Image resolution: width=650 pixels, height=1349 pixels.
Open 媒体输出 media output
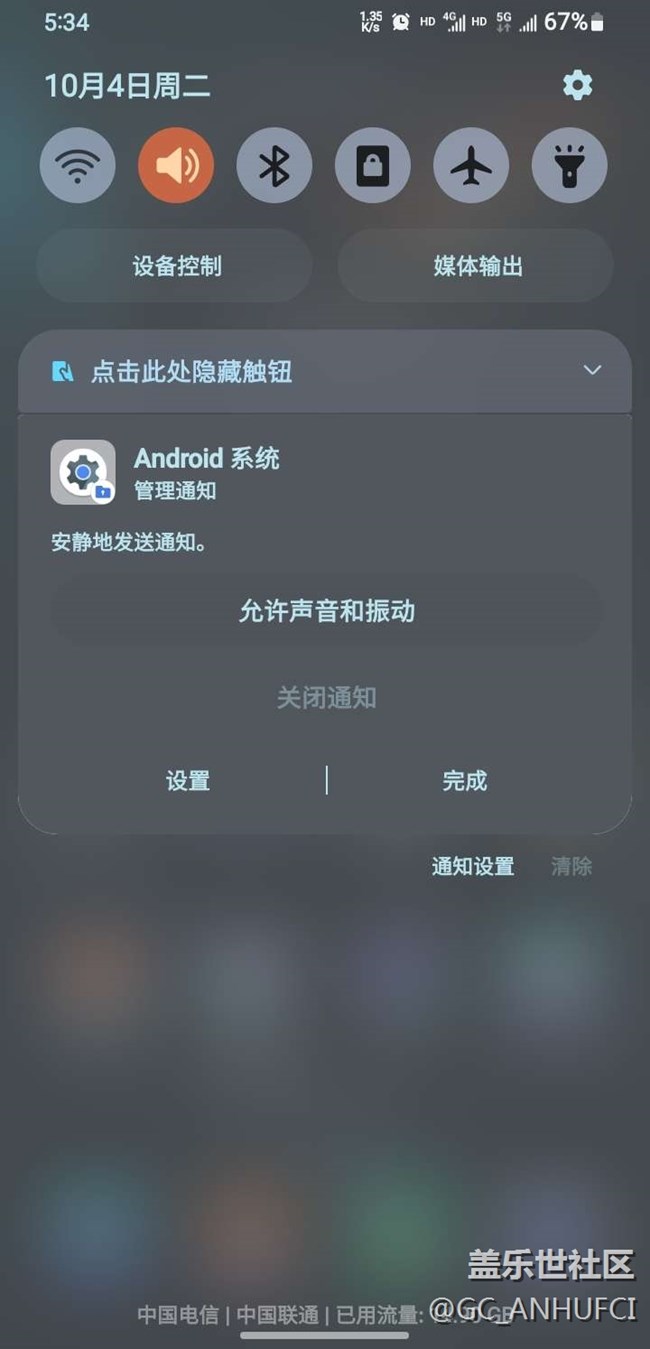(x=476, y=266)
